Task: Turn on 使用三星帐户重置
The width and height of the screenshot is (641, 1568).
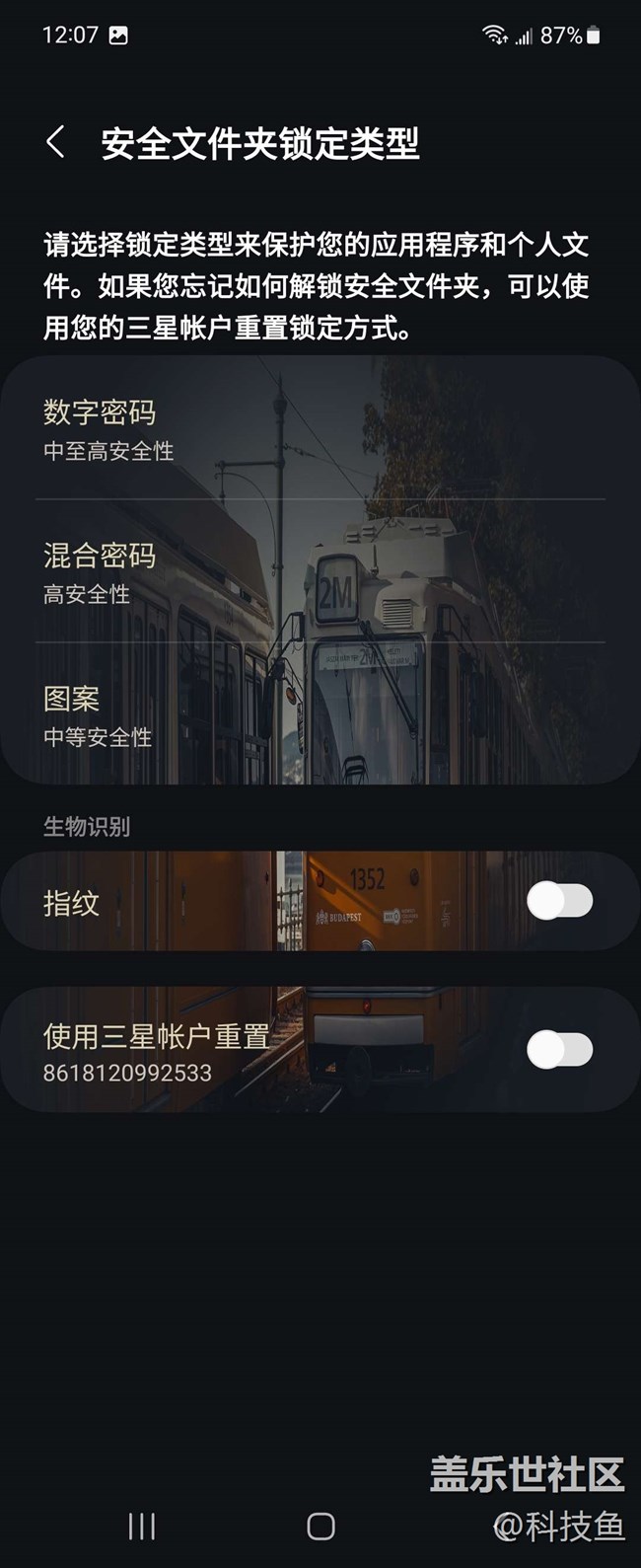Action: (x=559, y=1050)
